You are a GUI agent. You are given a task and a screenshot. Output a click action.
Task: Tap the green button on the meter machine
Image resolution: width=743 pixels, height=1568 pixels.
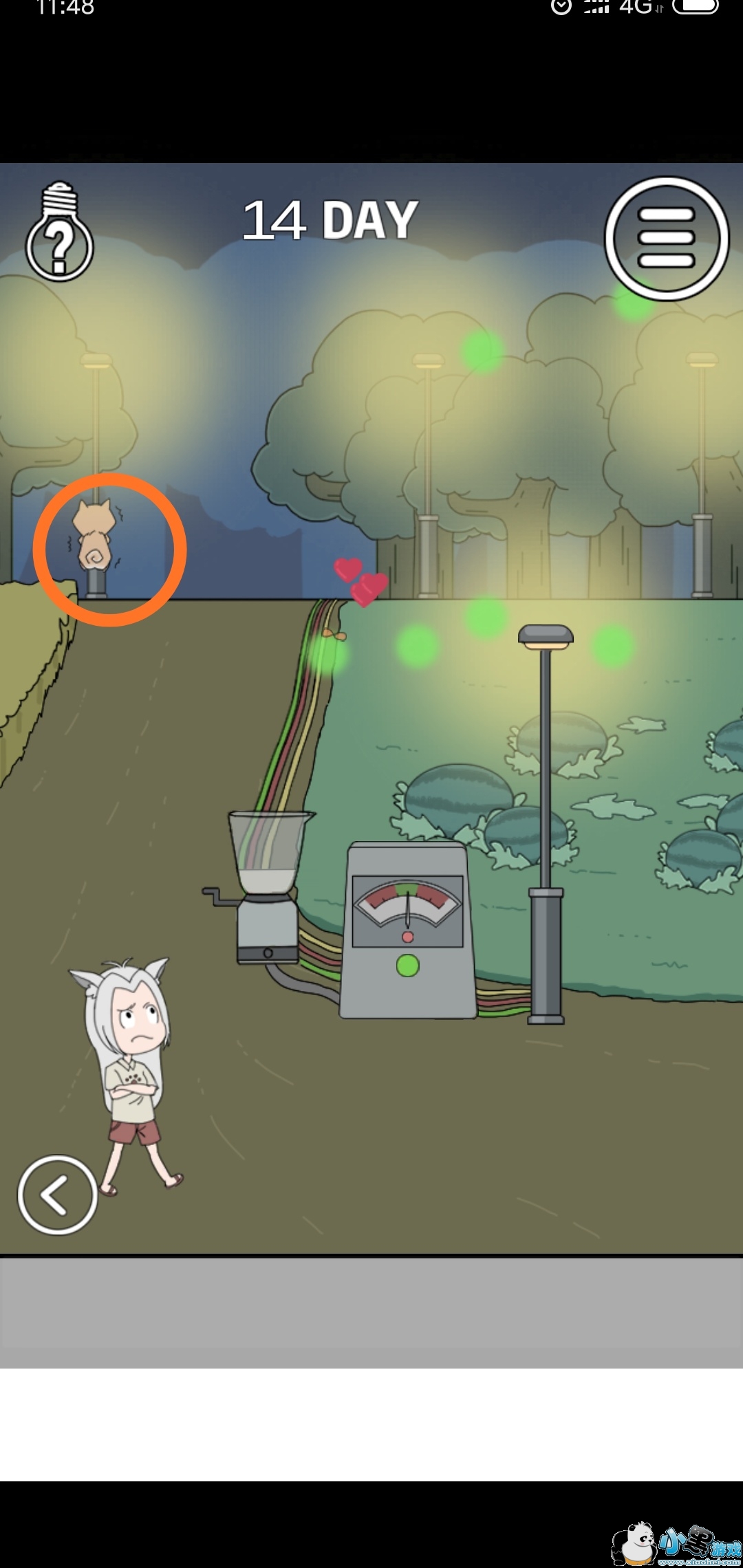(x=408, y=966)
